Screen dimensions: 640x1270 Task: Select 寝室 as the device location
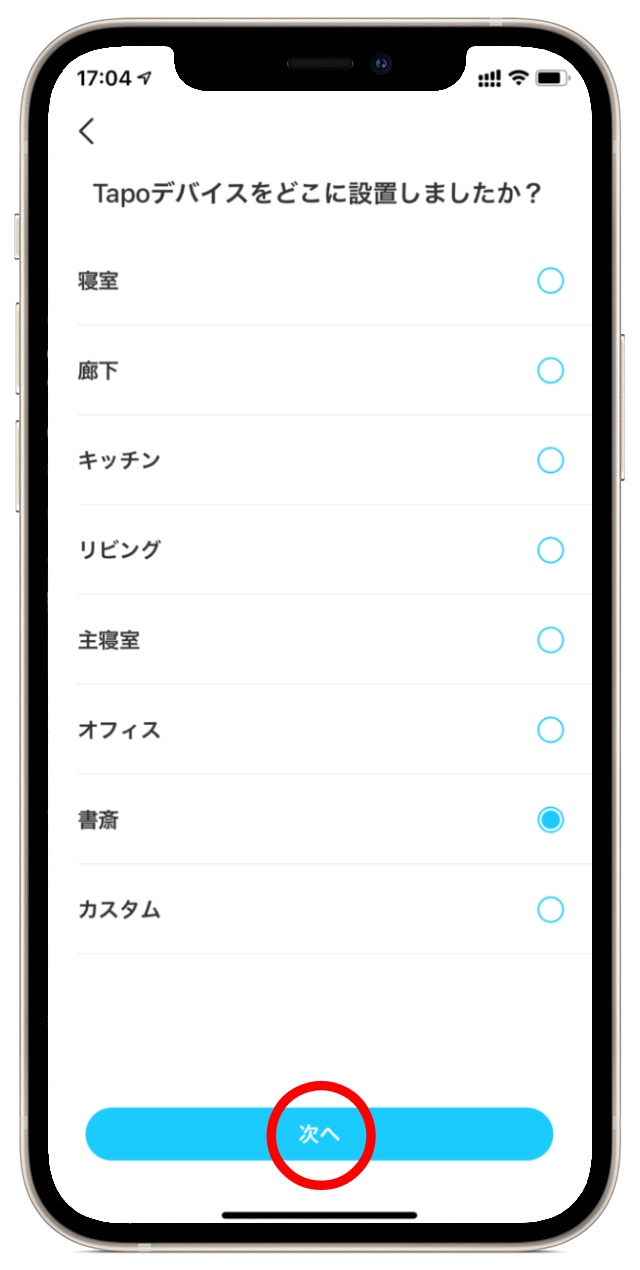[320, 281]
